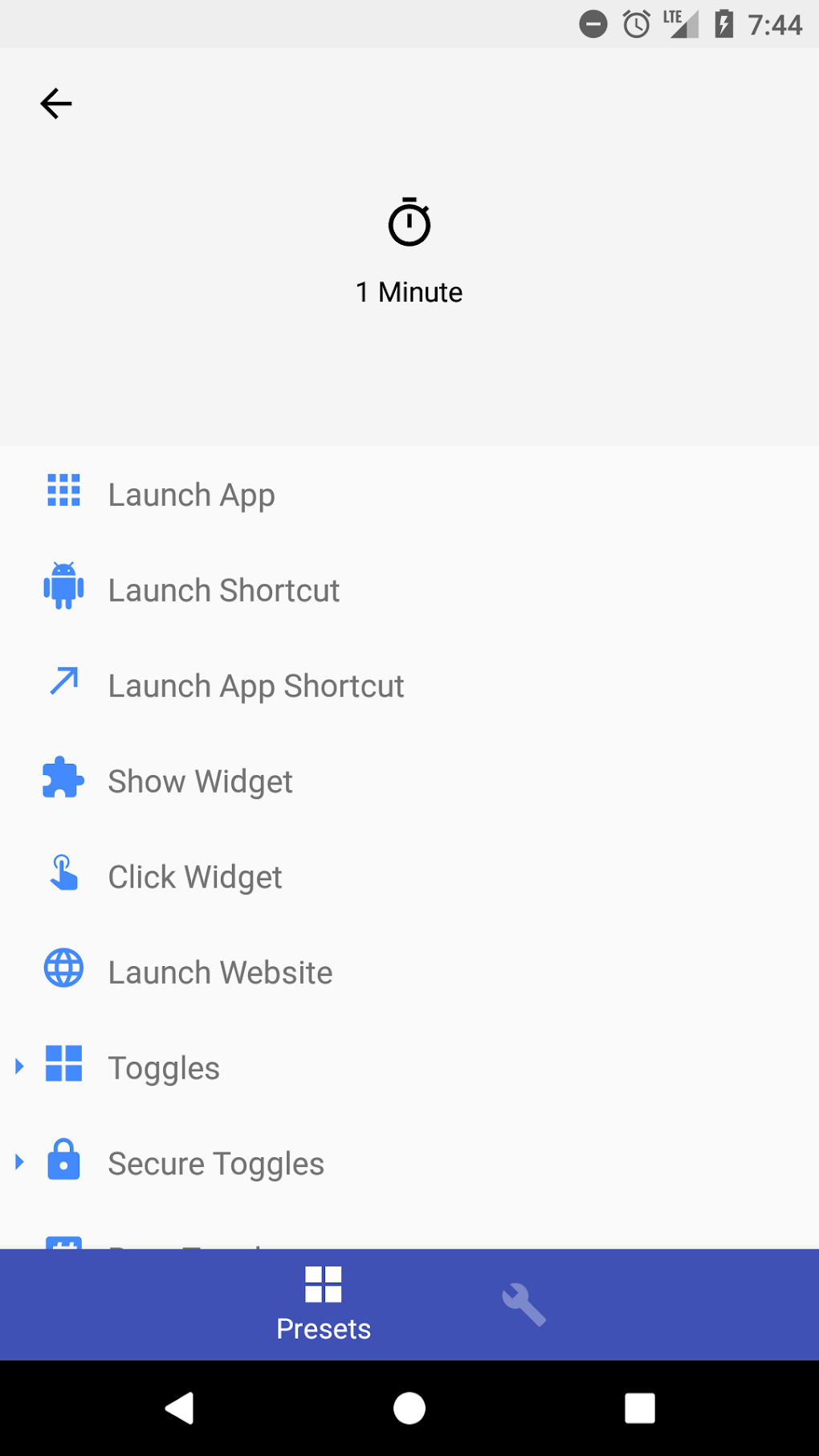Go back using the top arrow
Viewport: 819px width, 1456px height.
point(56,104)
